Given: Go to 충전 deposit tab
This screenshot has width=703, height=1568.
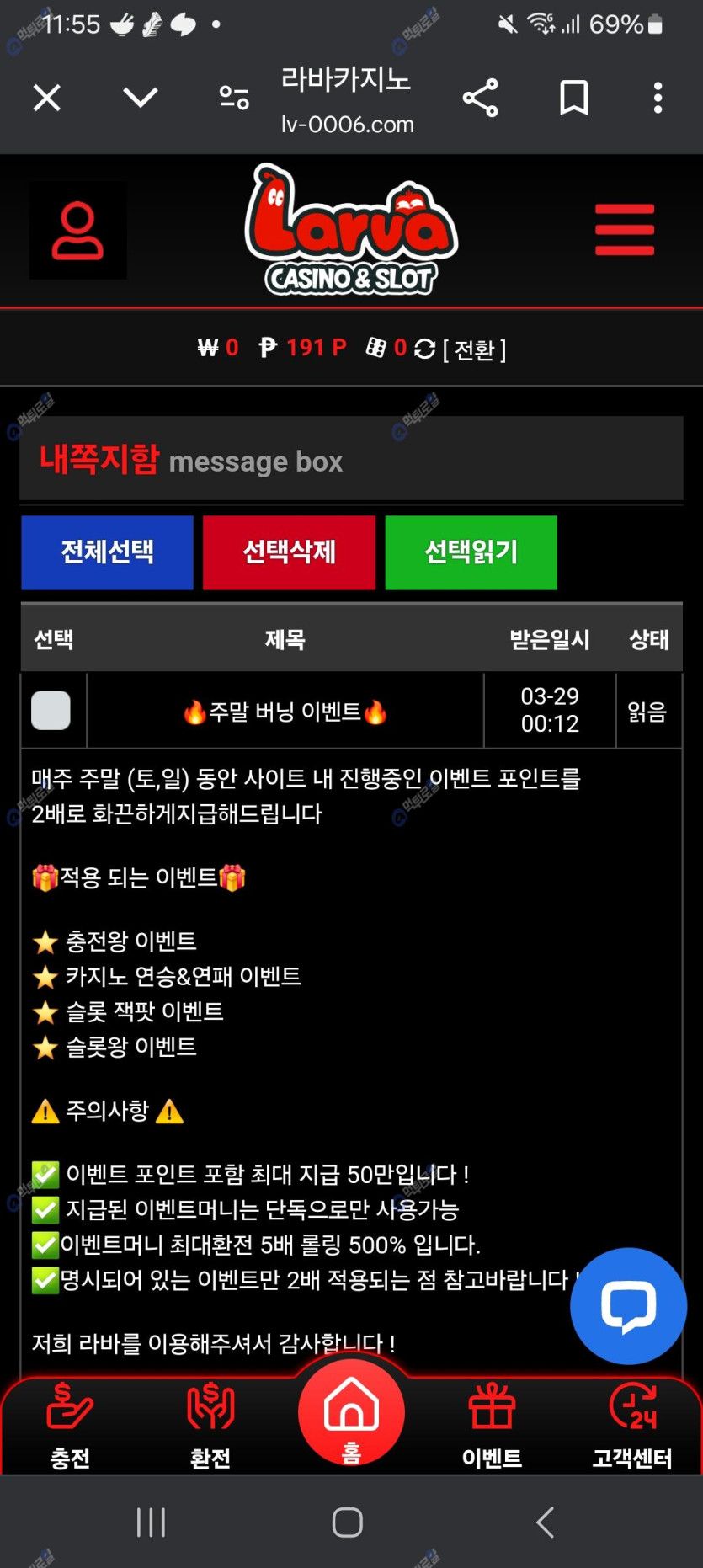Looking at the screenshot, I should 70,1425.
